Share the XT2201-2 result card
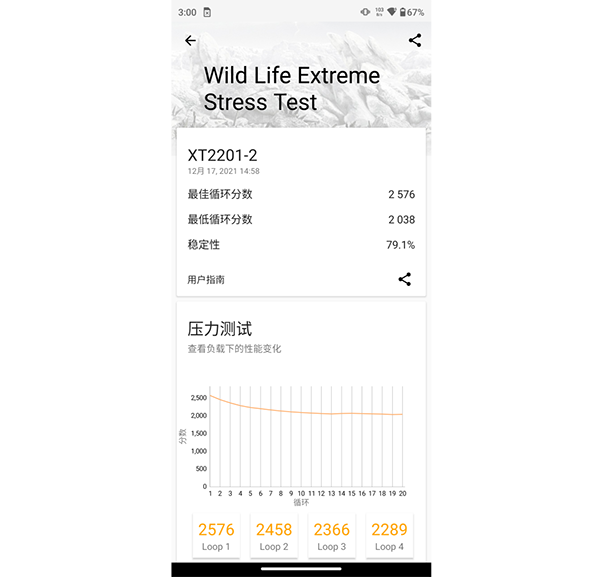 [404, 279]
